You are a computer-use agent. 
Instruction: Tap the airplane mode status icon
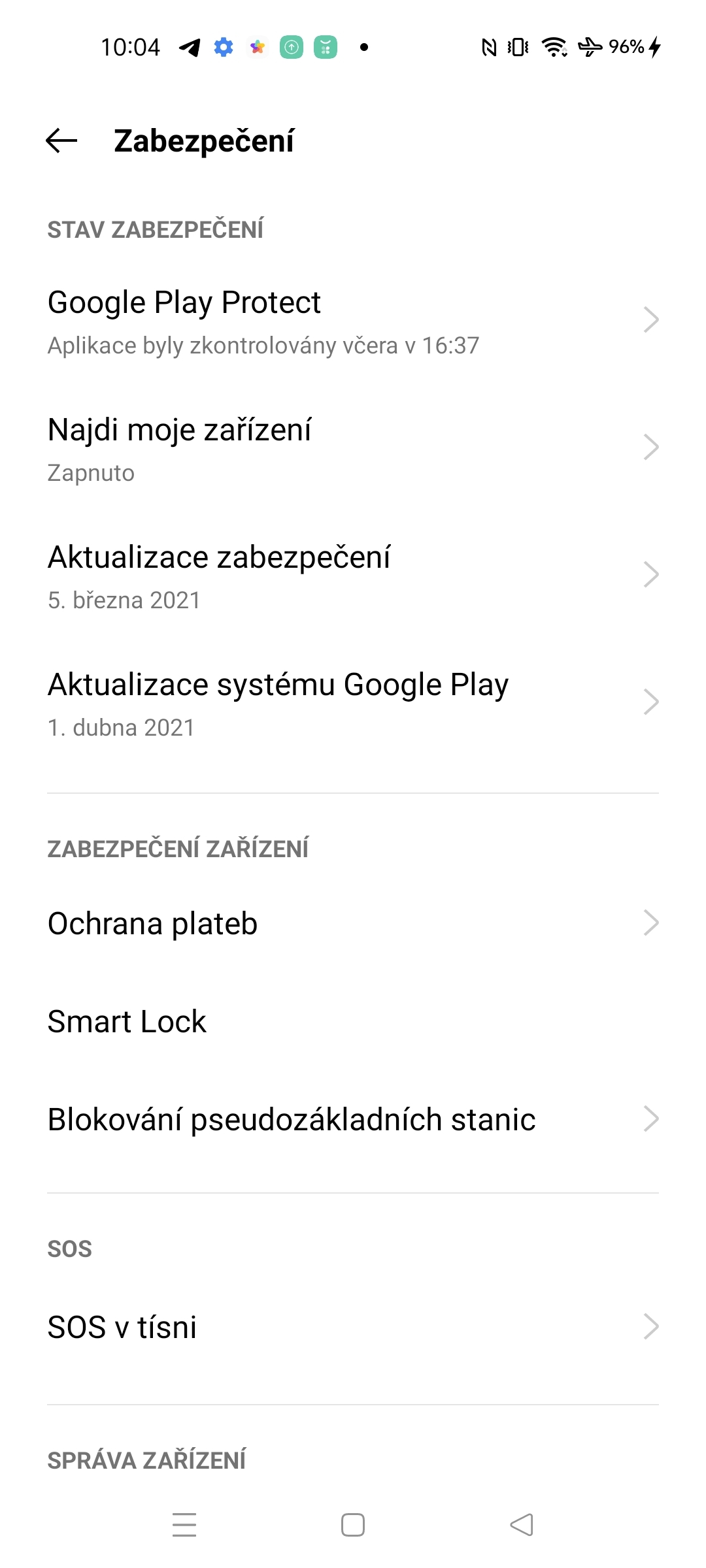coord(589,46)
